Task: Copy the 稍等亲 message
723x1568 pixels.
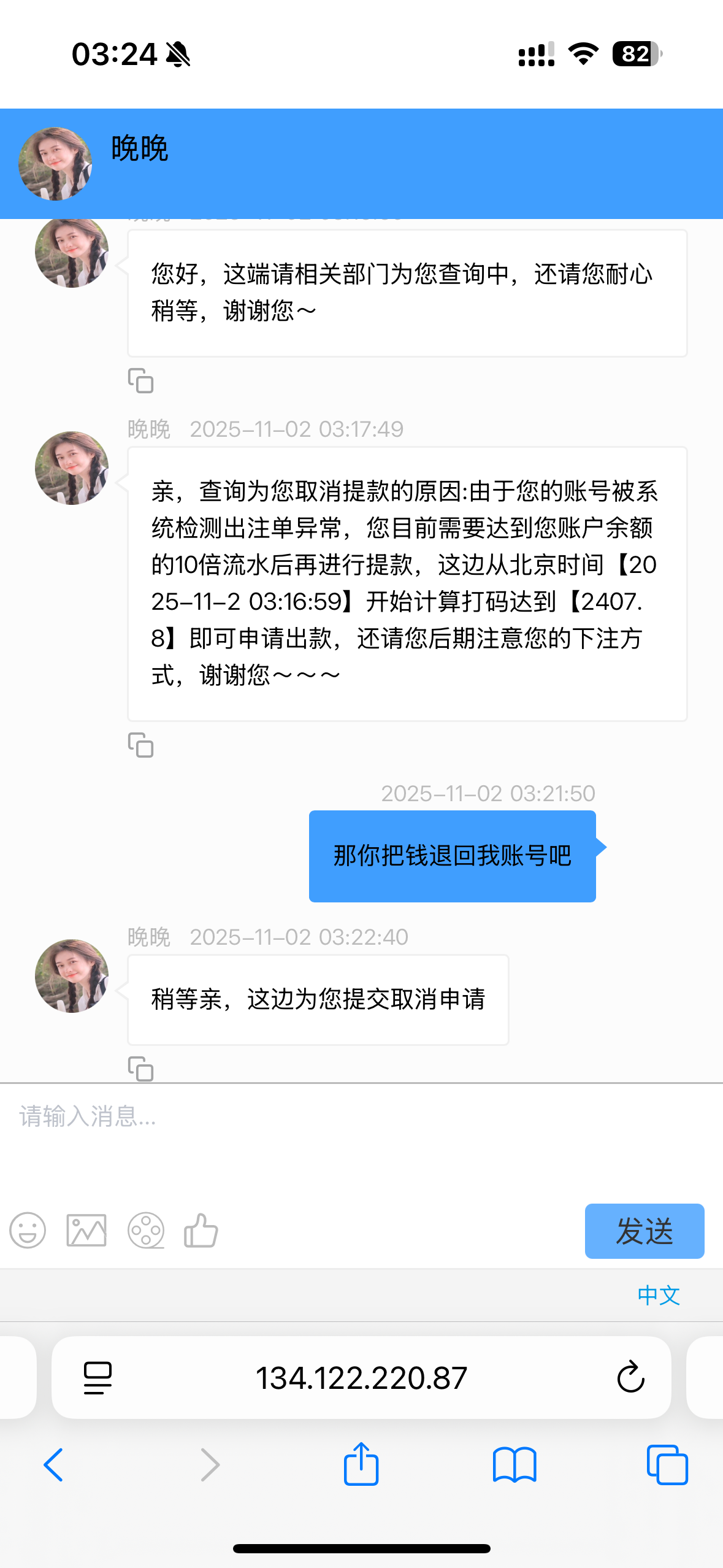Action: pyautogui.click(x=140, y=1069)
